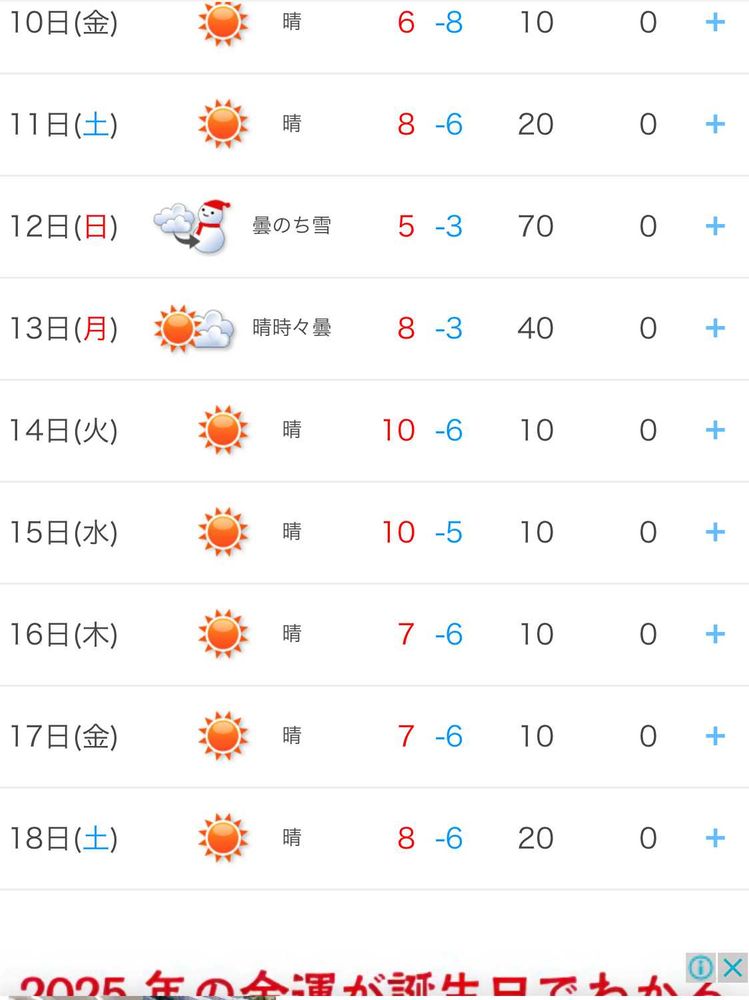Close the bottom ad banner
This screenshot has width=749, height=1000.
pyautogui.click(x=733, y=967)
